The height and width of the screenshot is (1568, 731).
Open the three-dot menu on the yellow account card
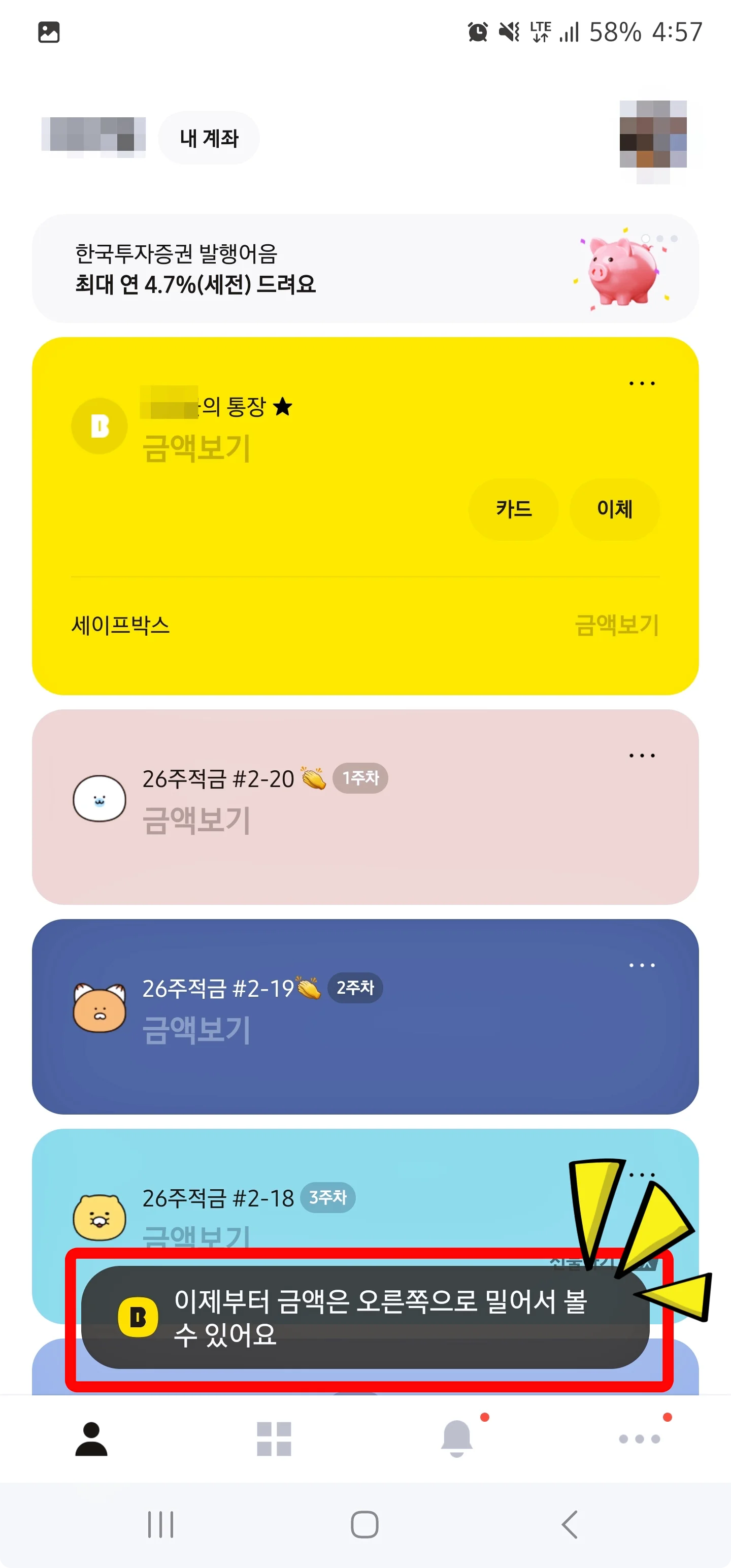641,383
